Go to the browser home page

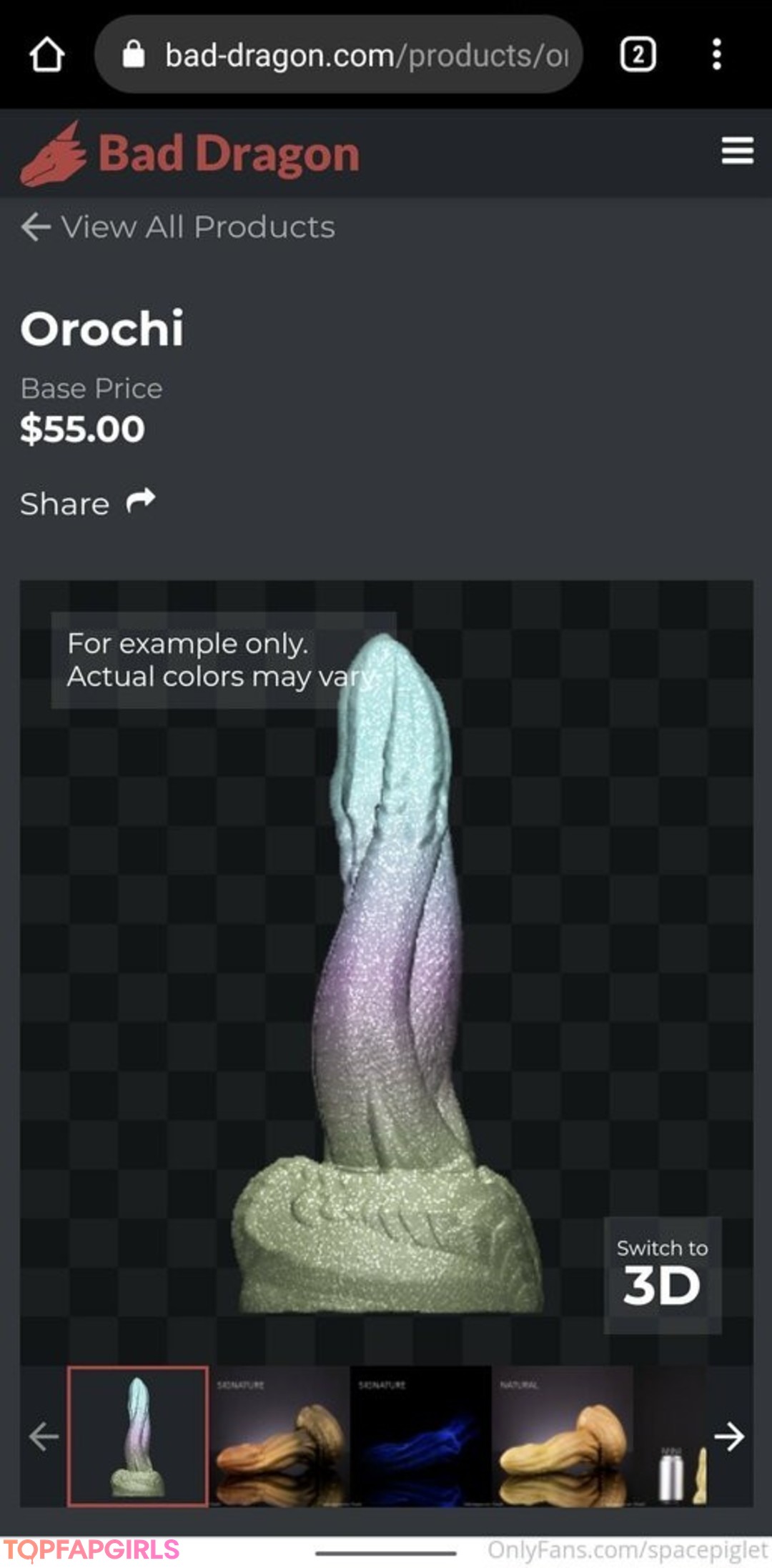(47, 55)
